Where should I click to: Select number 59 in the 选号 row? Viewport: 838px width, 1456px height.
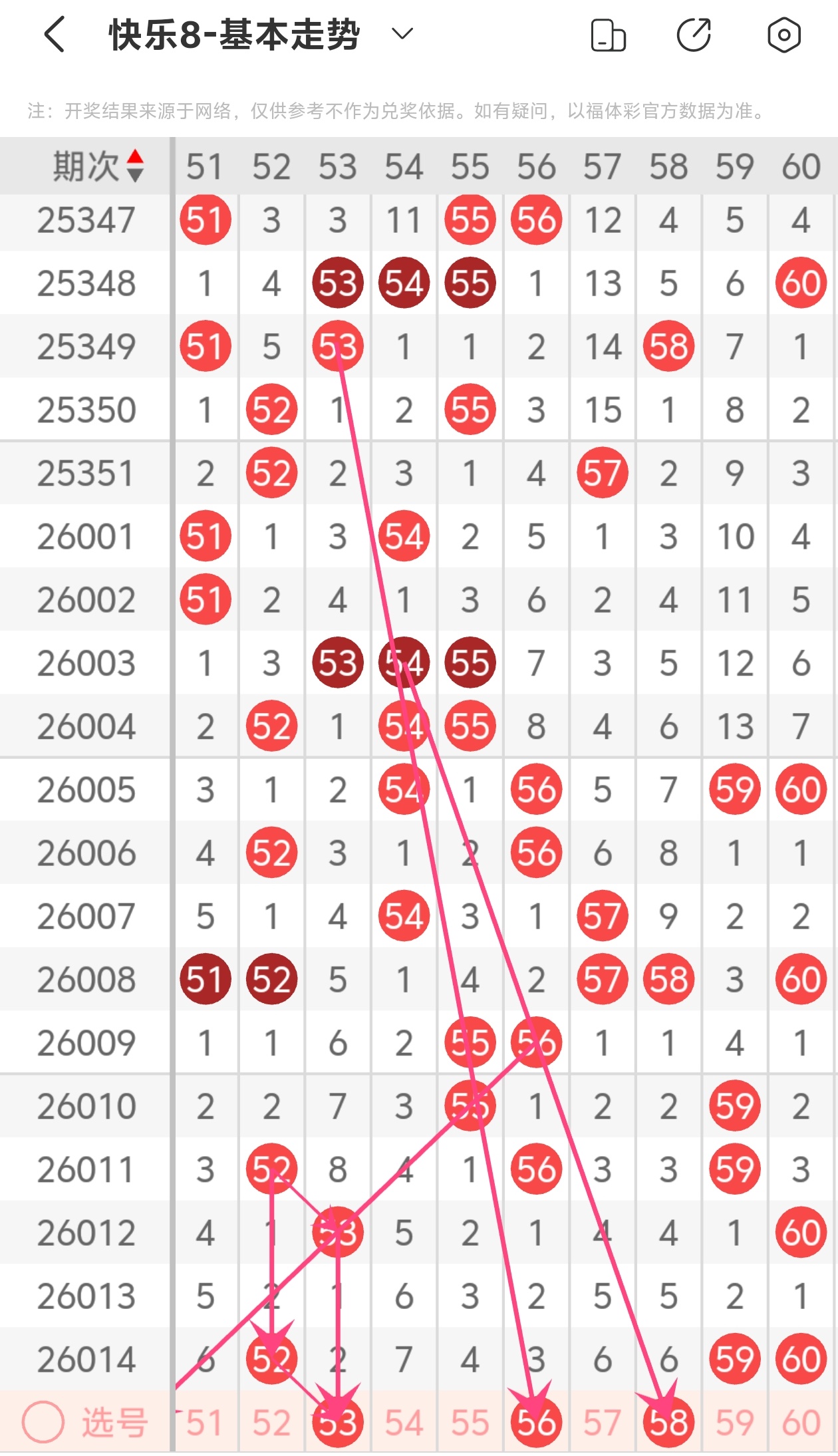point(735,1423)
